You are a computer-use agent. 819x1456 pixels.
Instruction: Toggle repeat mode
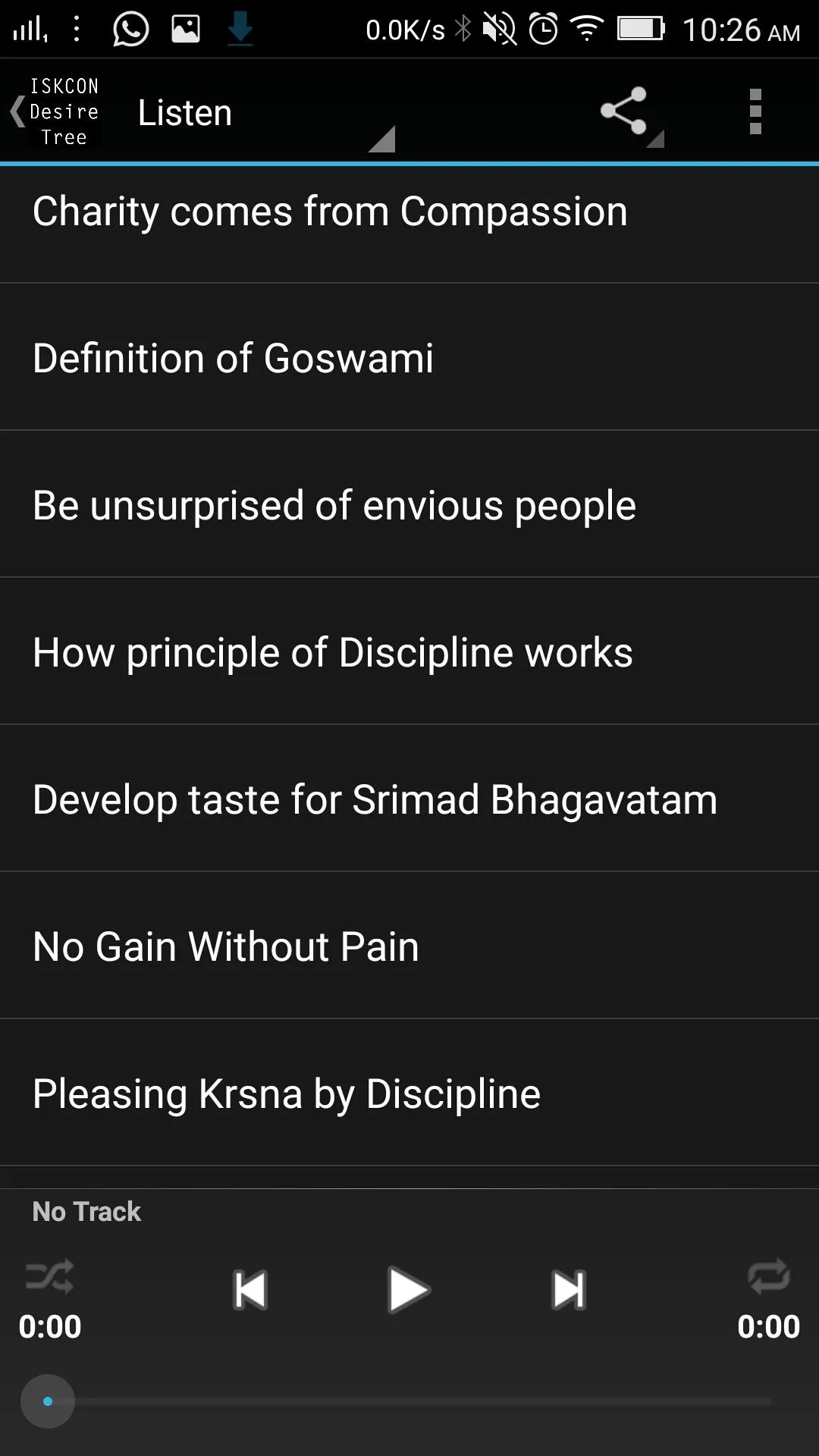pyautogui.click(x=769, y=1276)
